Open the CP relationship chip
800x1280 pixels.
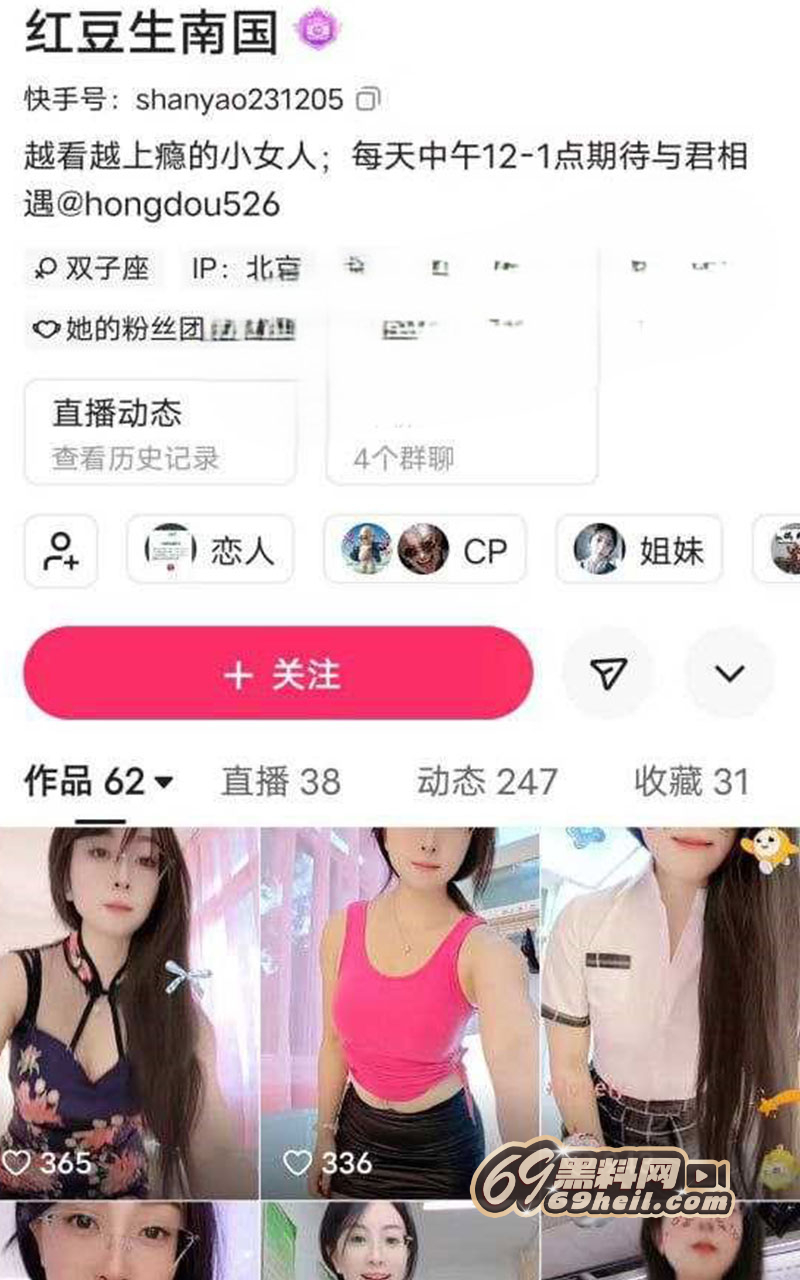point(425,550)
